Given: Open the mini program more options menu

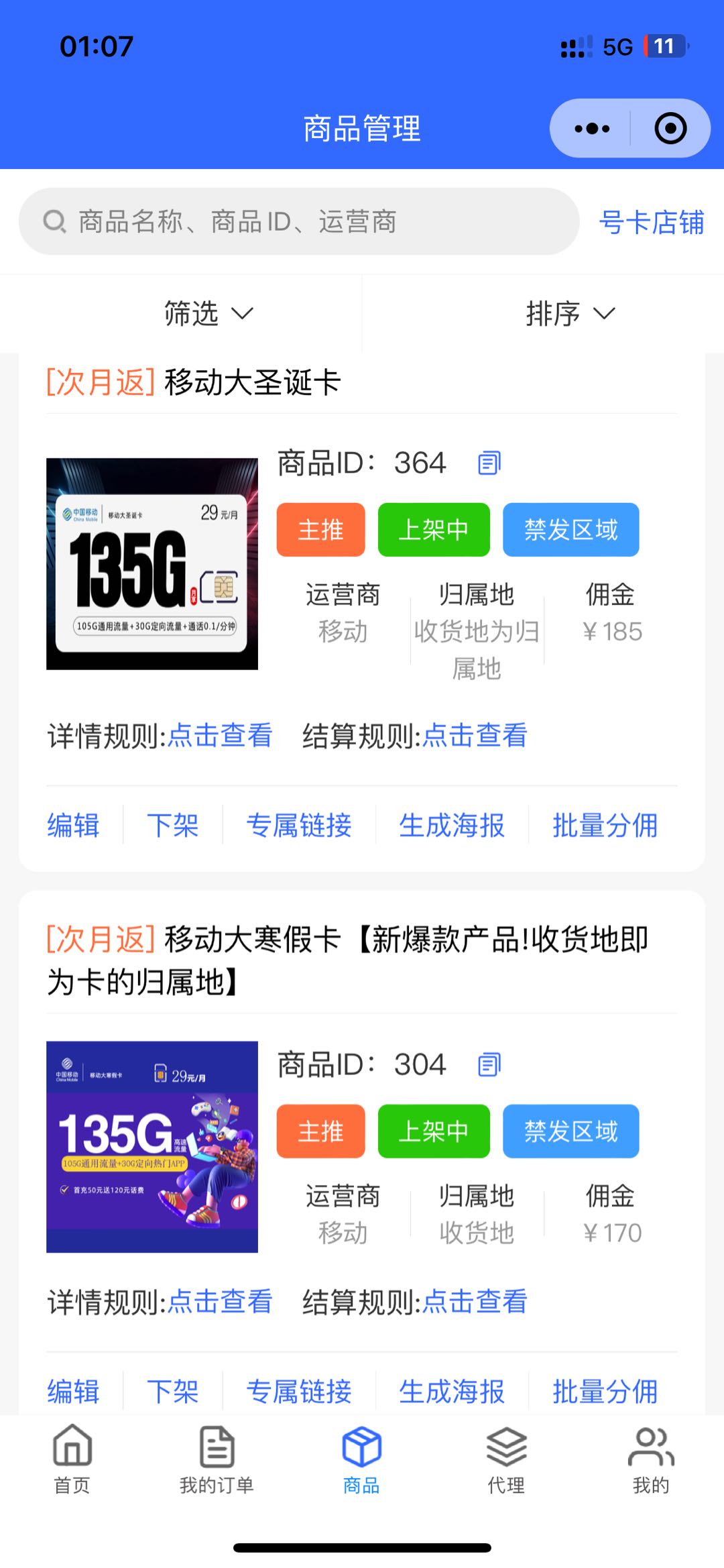Looking at the screenshot, I should click(592, 128).
